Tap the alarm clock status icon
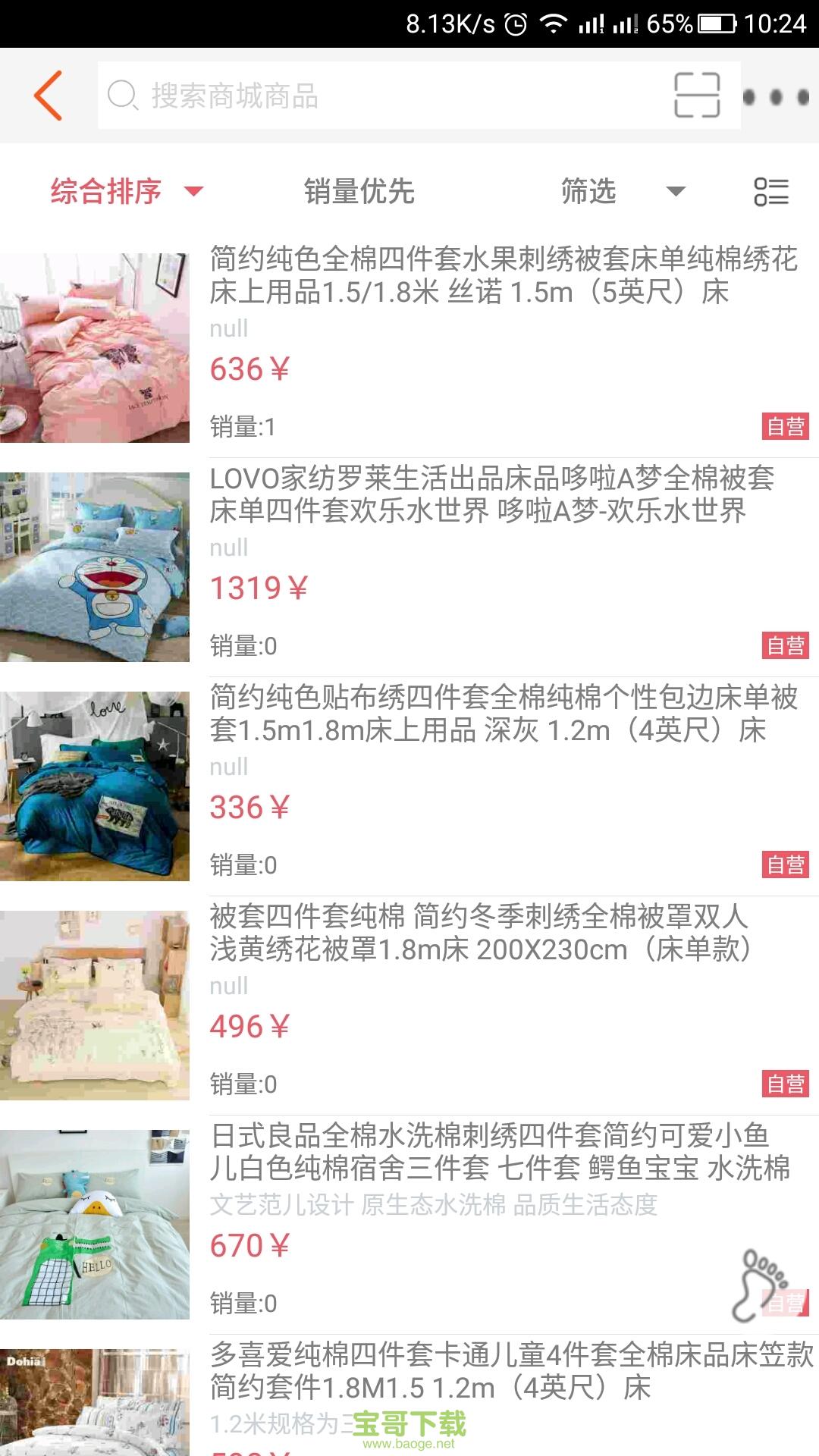The height and width of the screenshot is (1456, 819). click(514, 23)
